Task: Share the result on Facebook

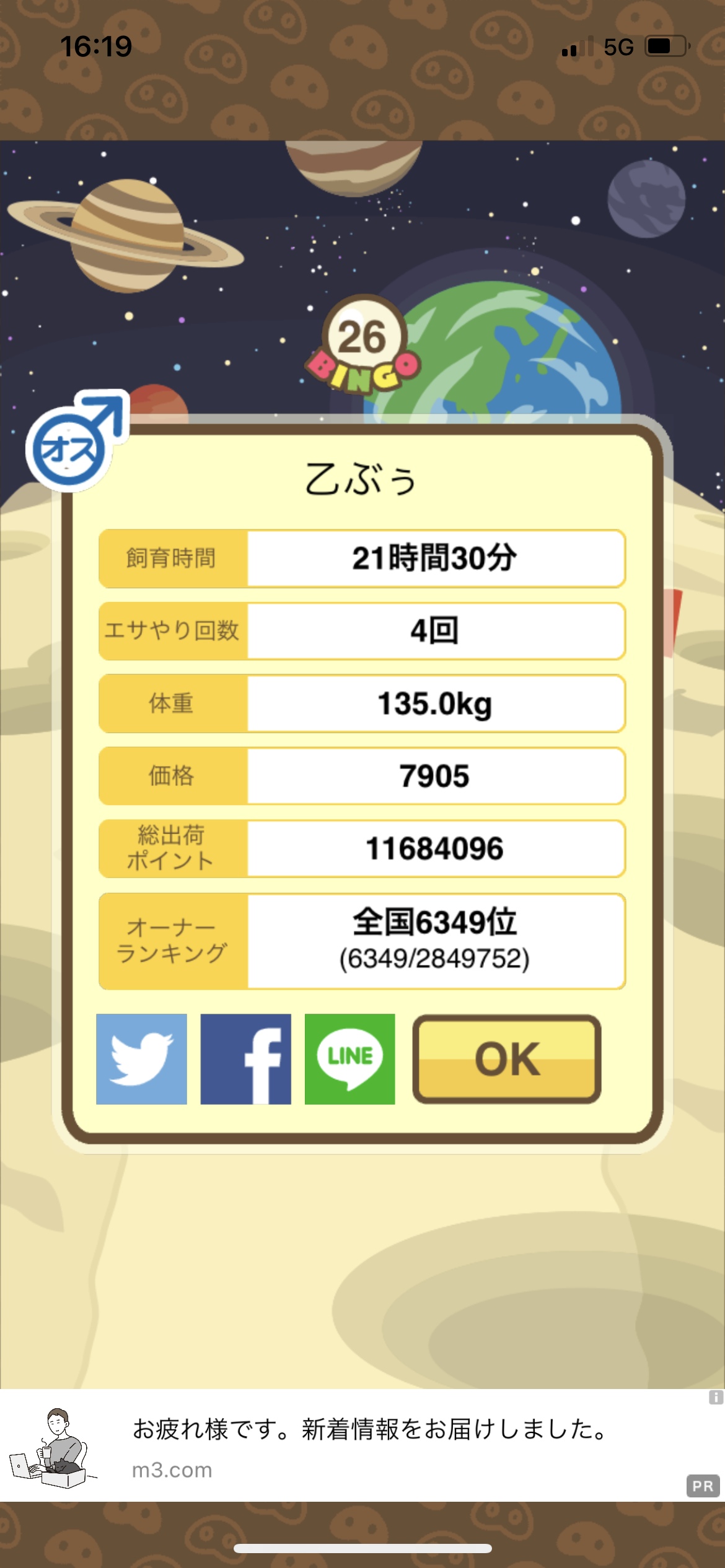Action: click(x=245, y=1059)
